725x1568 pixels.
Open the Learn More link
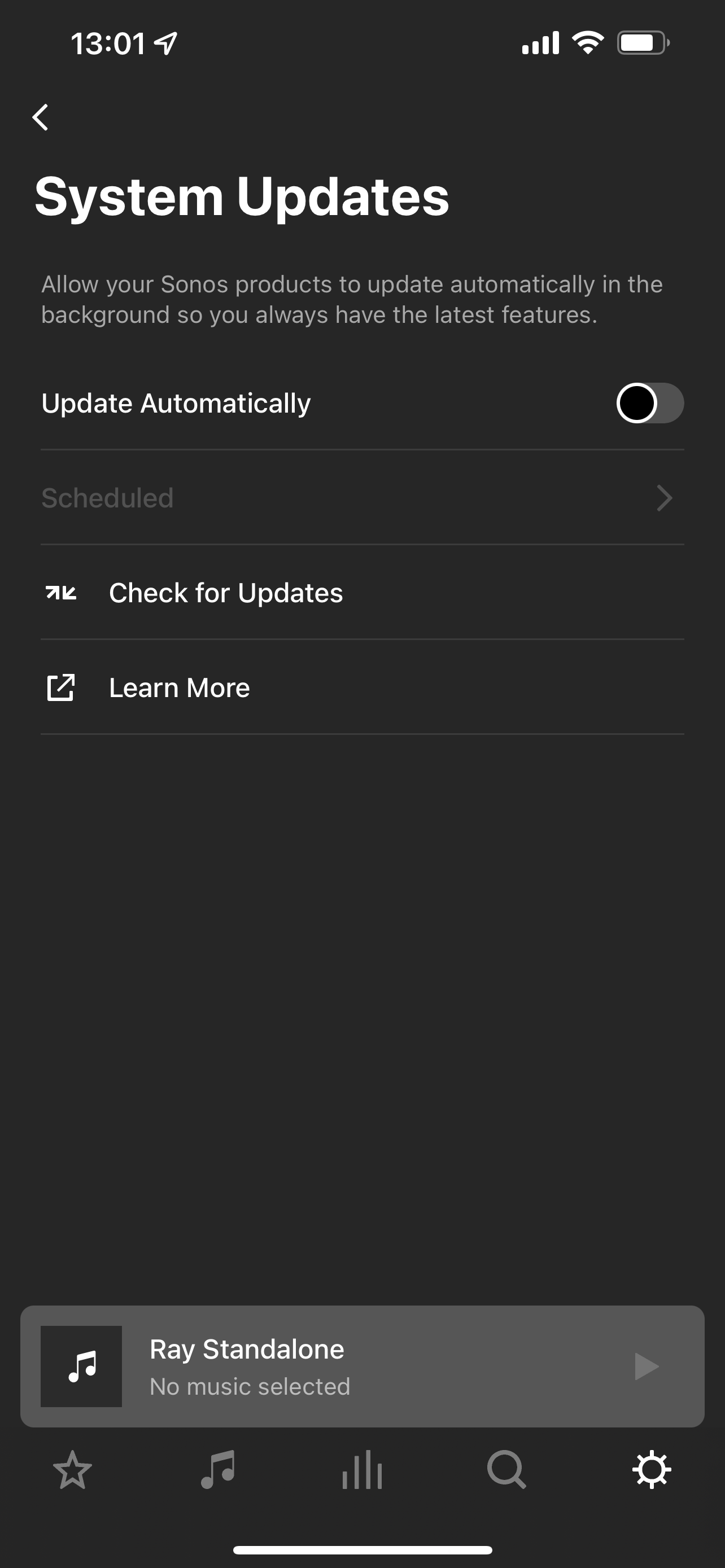point(180,688)
